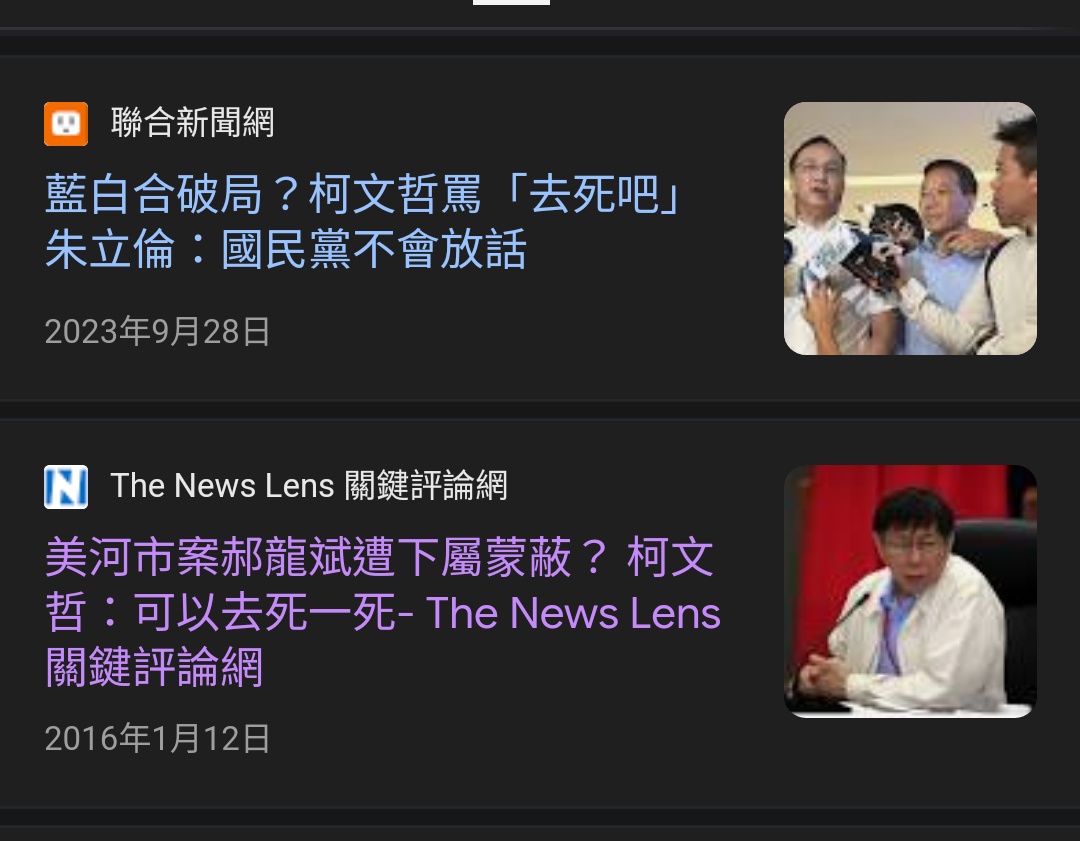This screenshot has height=841, width=1080.
Task: Open The News Lens article about 美河市案
Action: (x=382, y=611)
